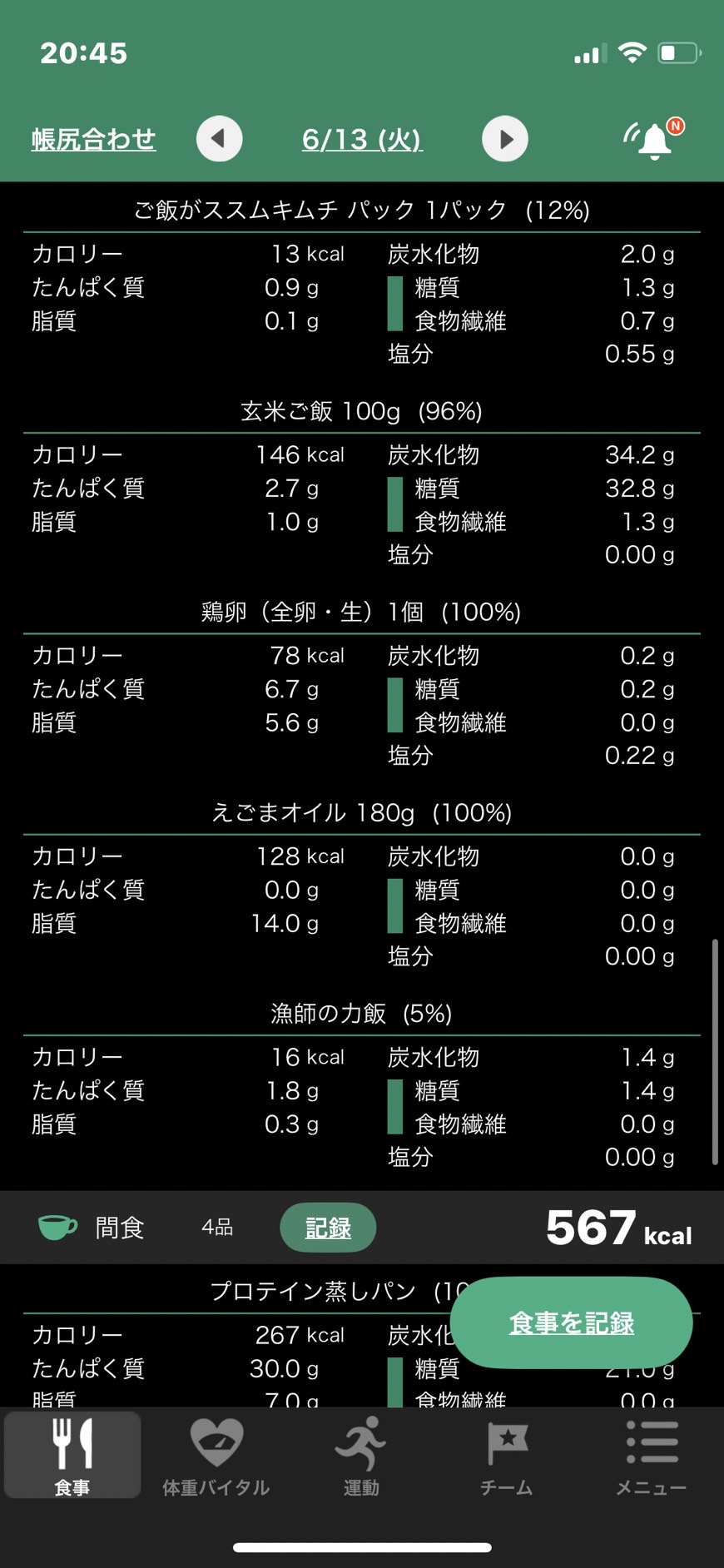The image size is (724, 1568).
Task: Open the 漁師の力飯 entry
Action: tap(362, 1013)
